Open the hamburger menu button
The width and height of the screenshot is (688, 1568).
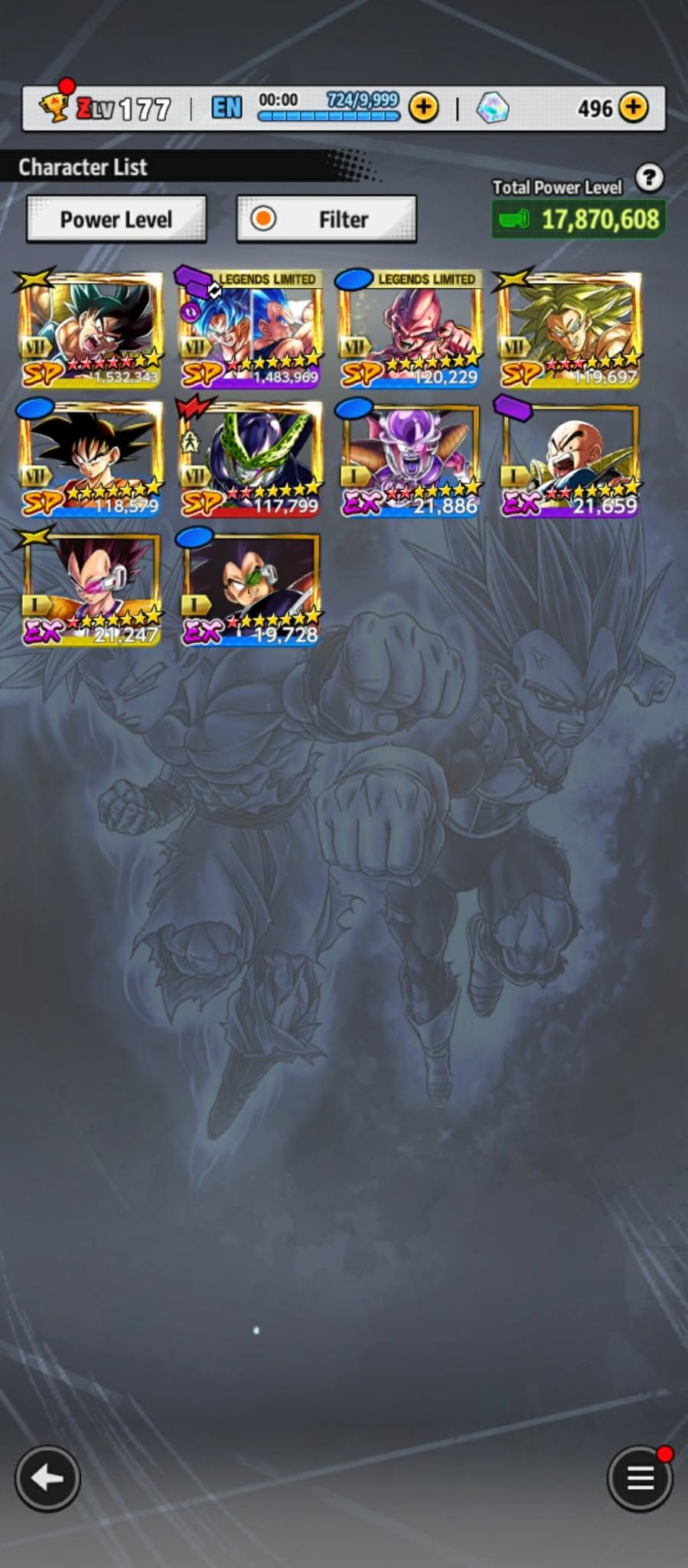pos(640,1478)
